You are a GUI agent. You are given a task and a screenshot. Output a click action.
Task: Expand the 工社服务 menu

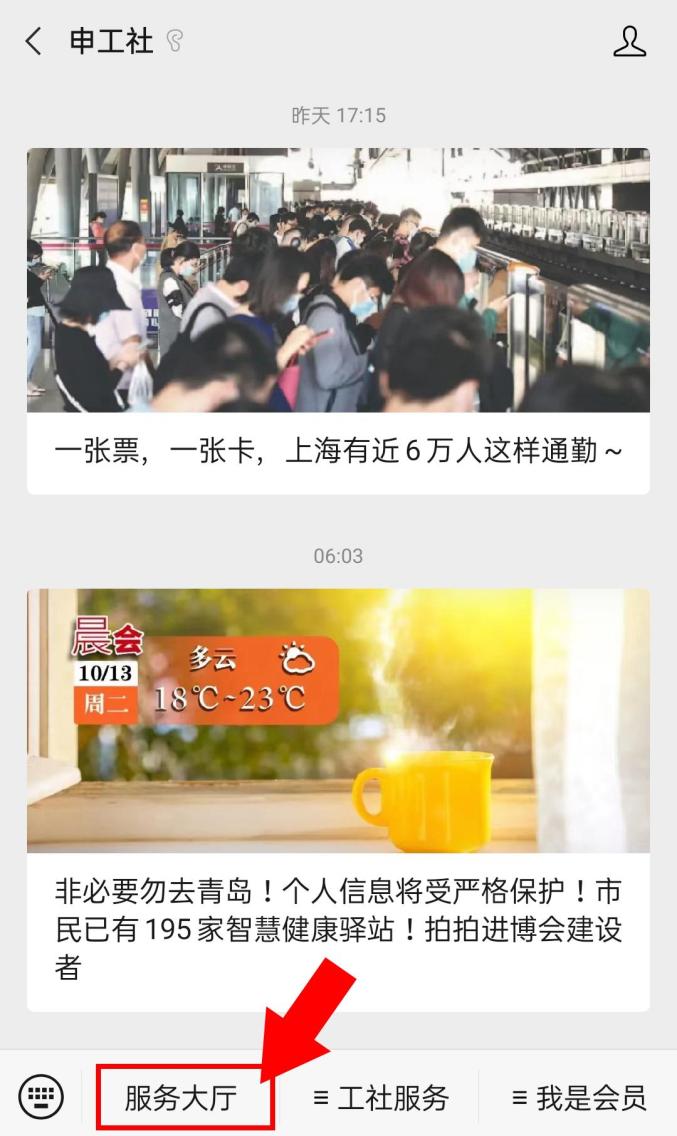tap(381, 1098)
